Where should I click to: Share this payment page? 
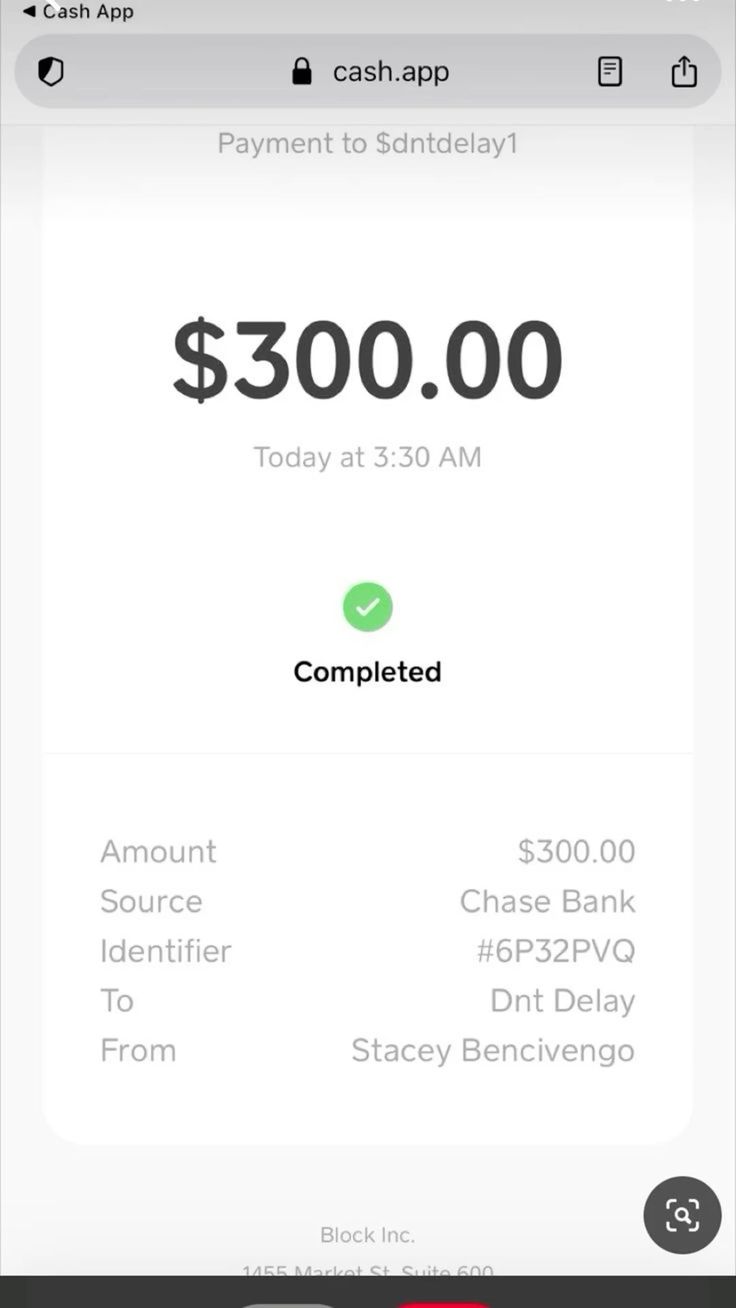pyautogui.click(x=684, y=72)
